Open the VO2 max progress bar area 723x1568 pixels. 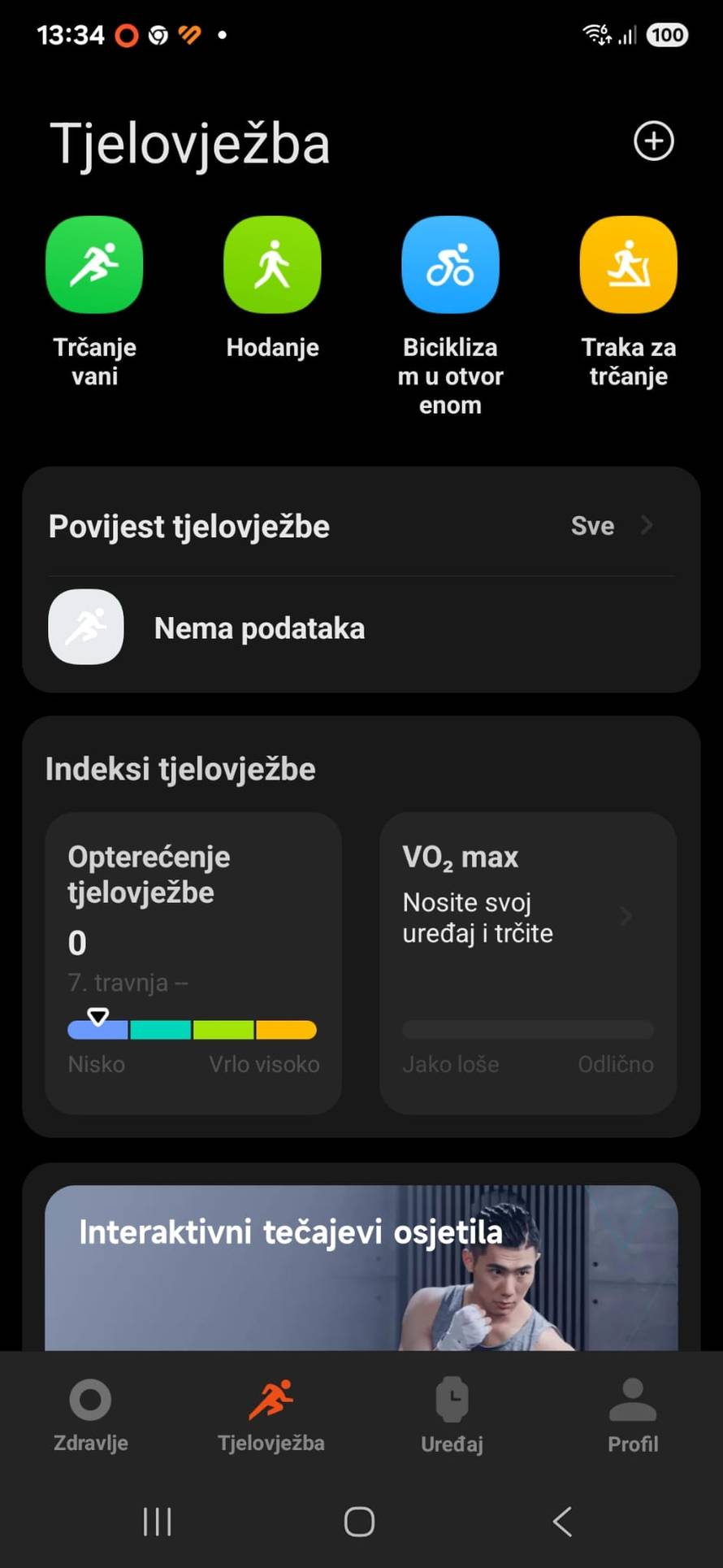point(527,1029)
